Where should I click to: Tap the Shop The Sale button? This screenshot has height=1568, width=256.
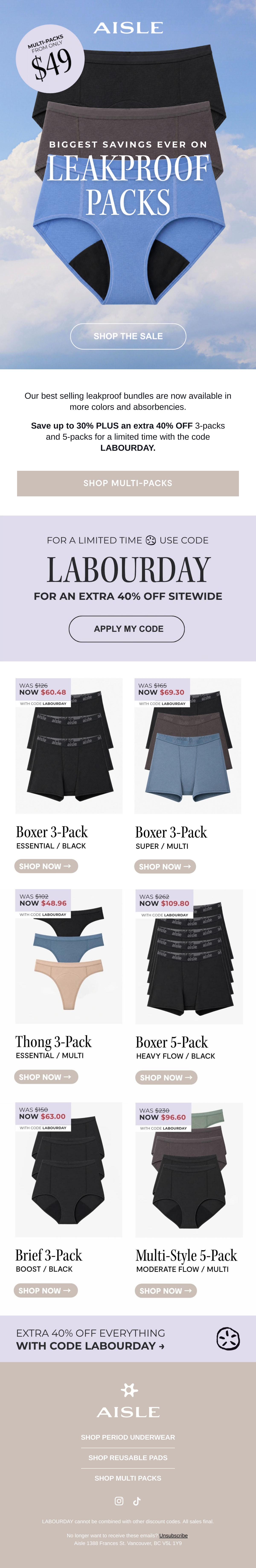coord(128,336)
